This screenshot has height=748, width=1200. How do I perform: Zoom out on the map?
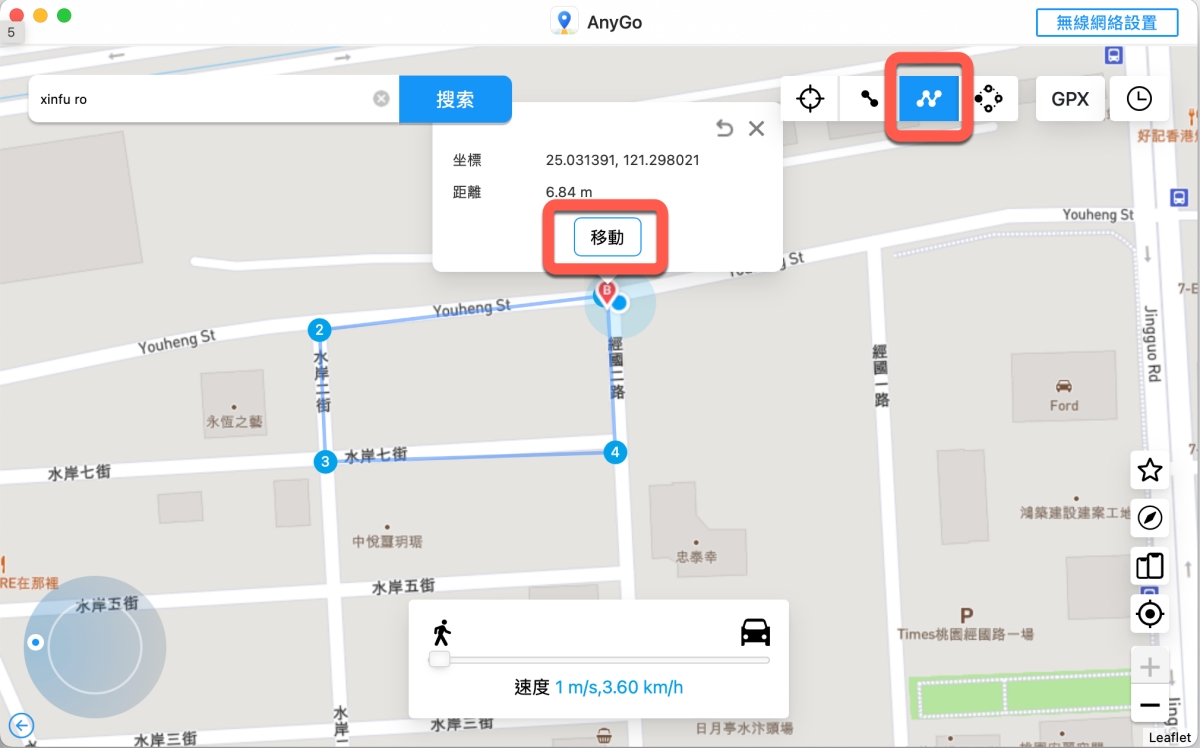point(1150,705)
